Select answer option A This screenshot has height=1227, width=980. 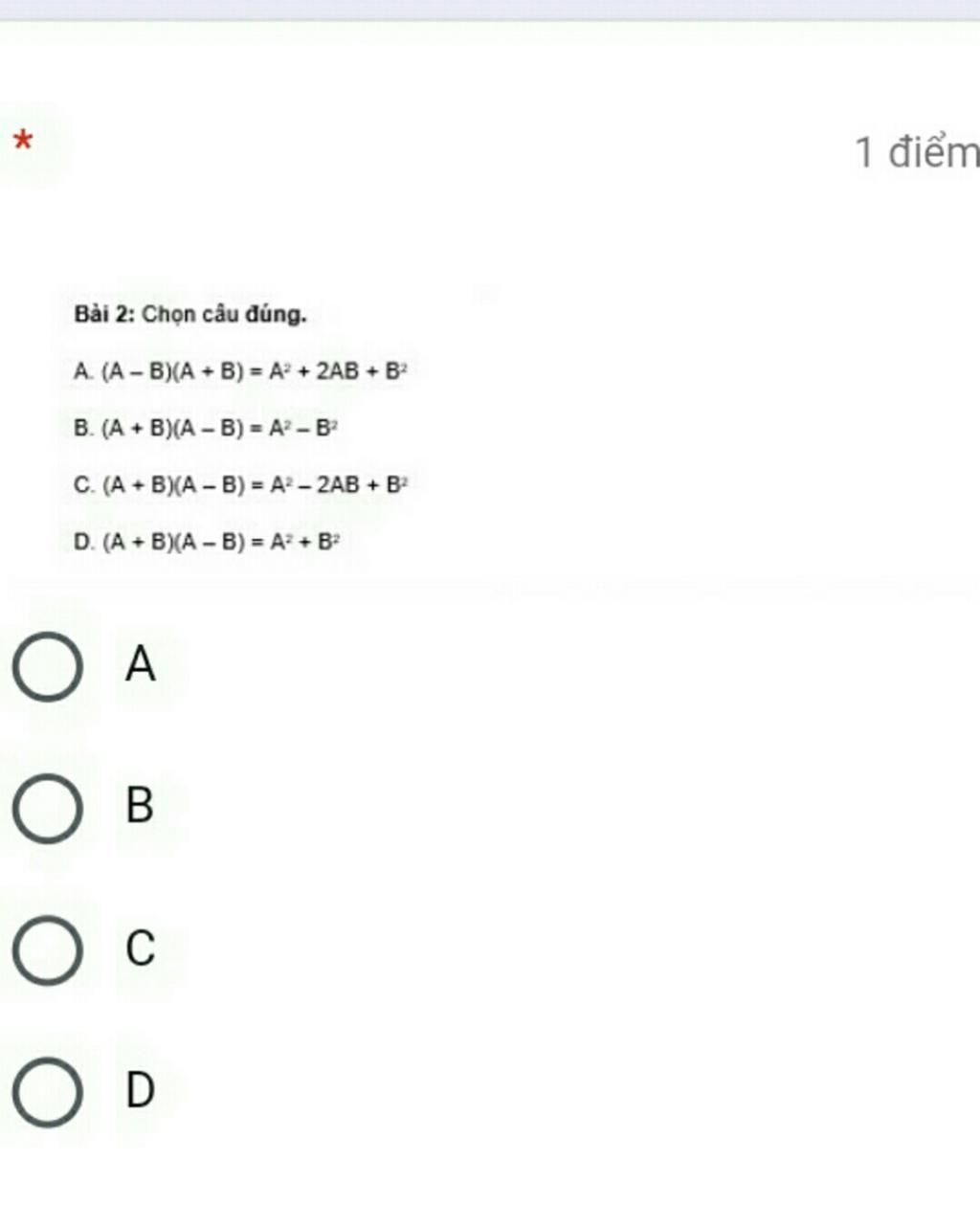[x=46, y=666]
